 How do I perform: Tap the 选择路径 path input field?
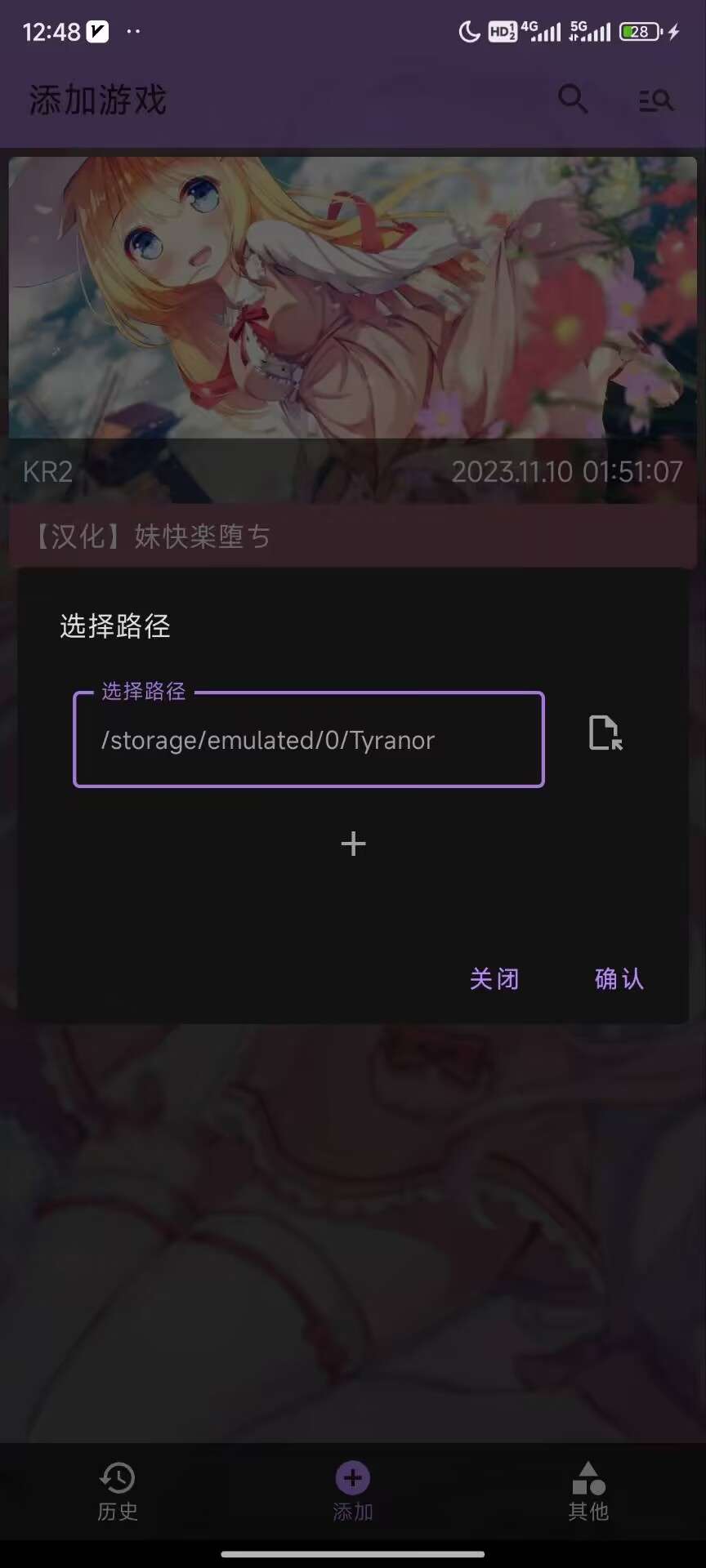click(x=308, y=740)
